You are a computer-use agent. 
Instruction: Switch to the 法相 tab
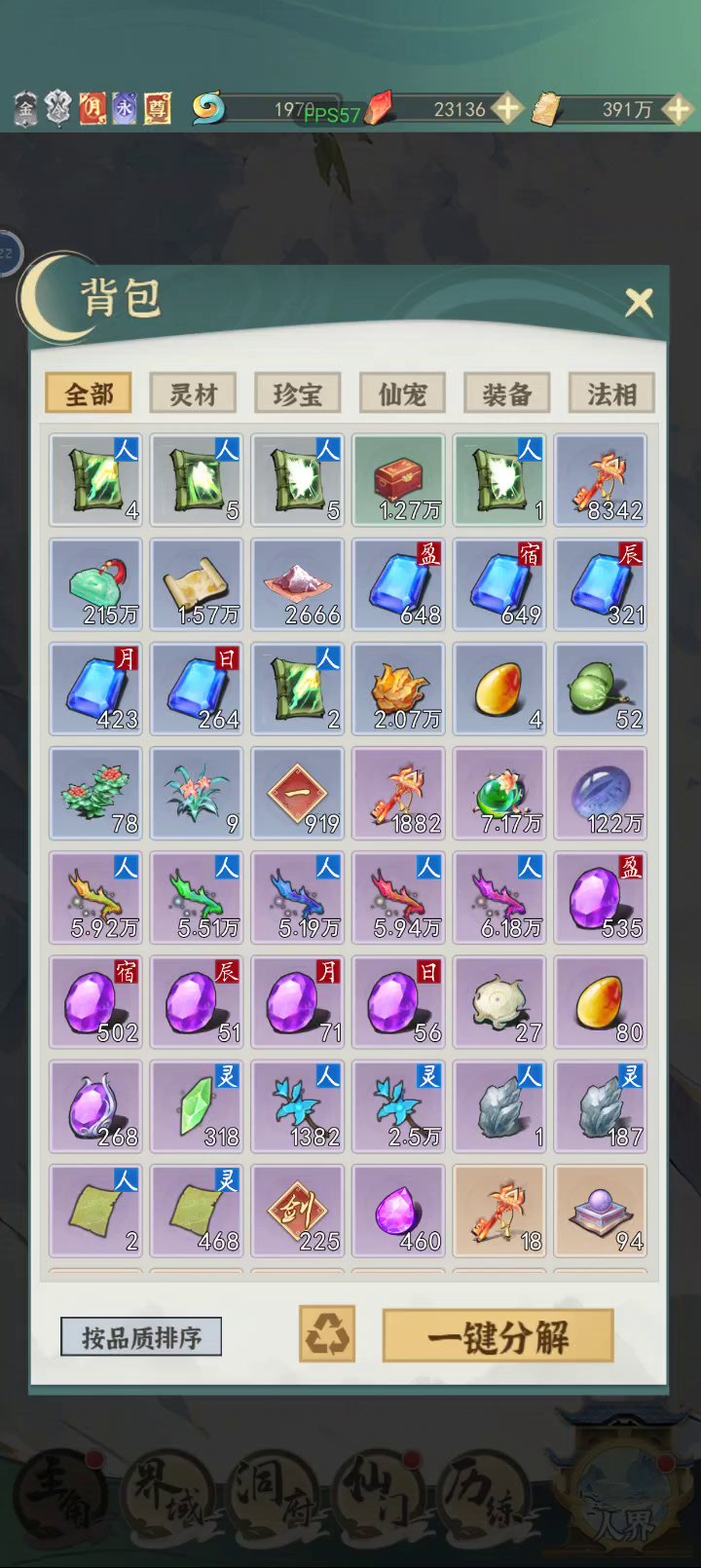coord(611,393)
